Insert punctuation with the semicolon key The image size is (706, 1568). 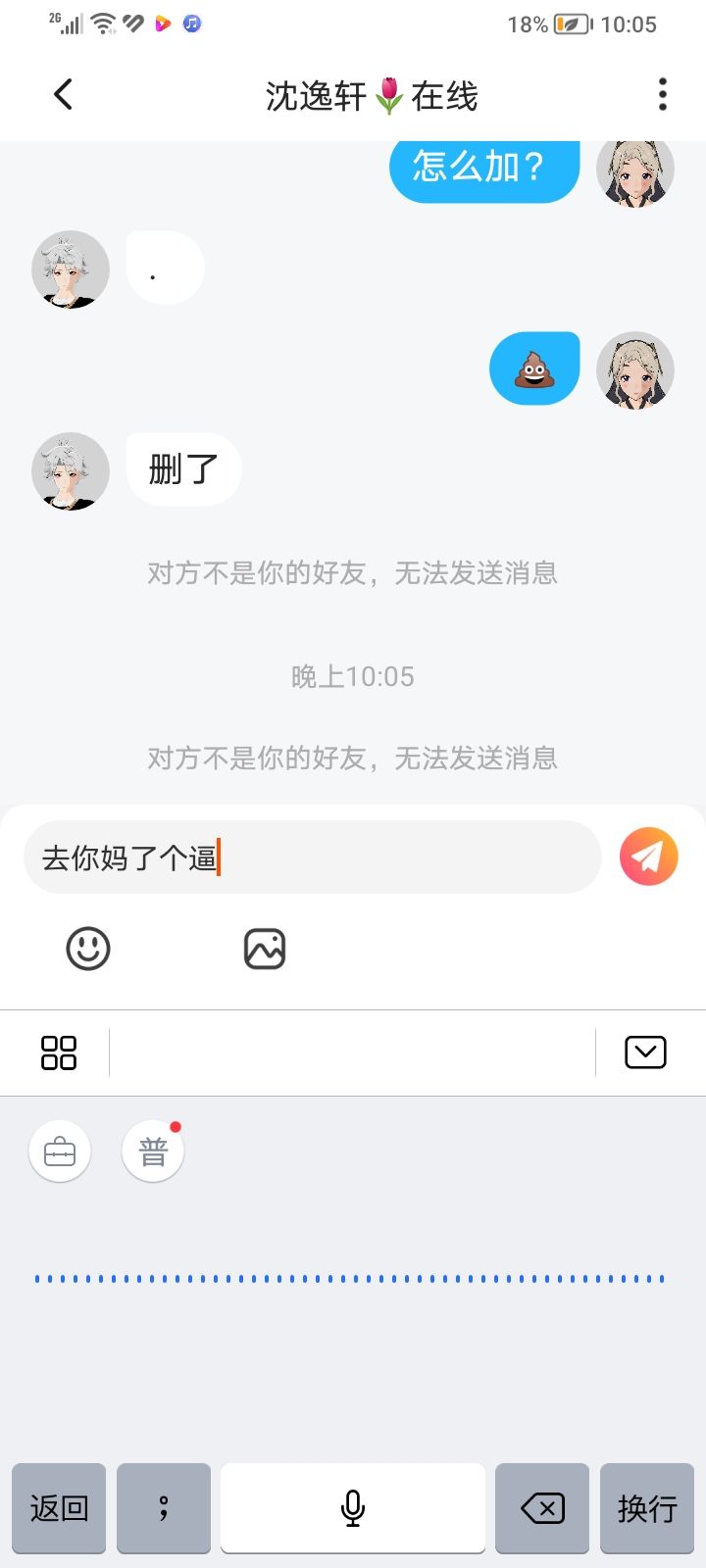pos(164,1508)
